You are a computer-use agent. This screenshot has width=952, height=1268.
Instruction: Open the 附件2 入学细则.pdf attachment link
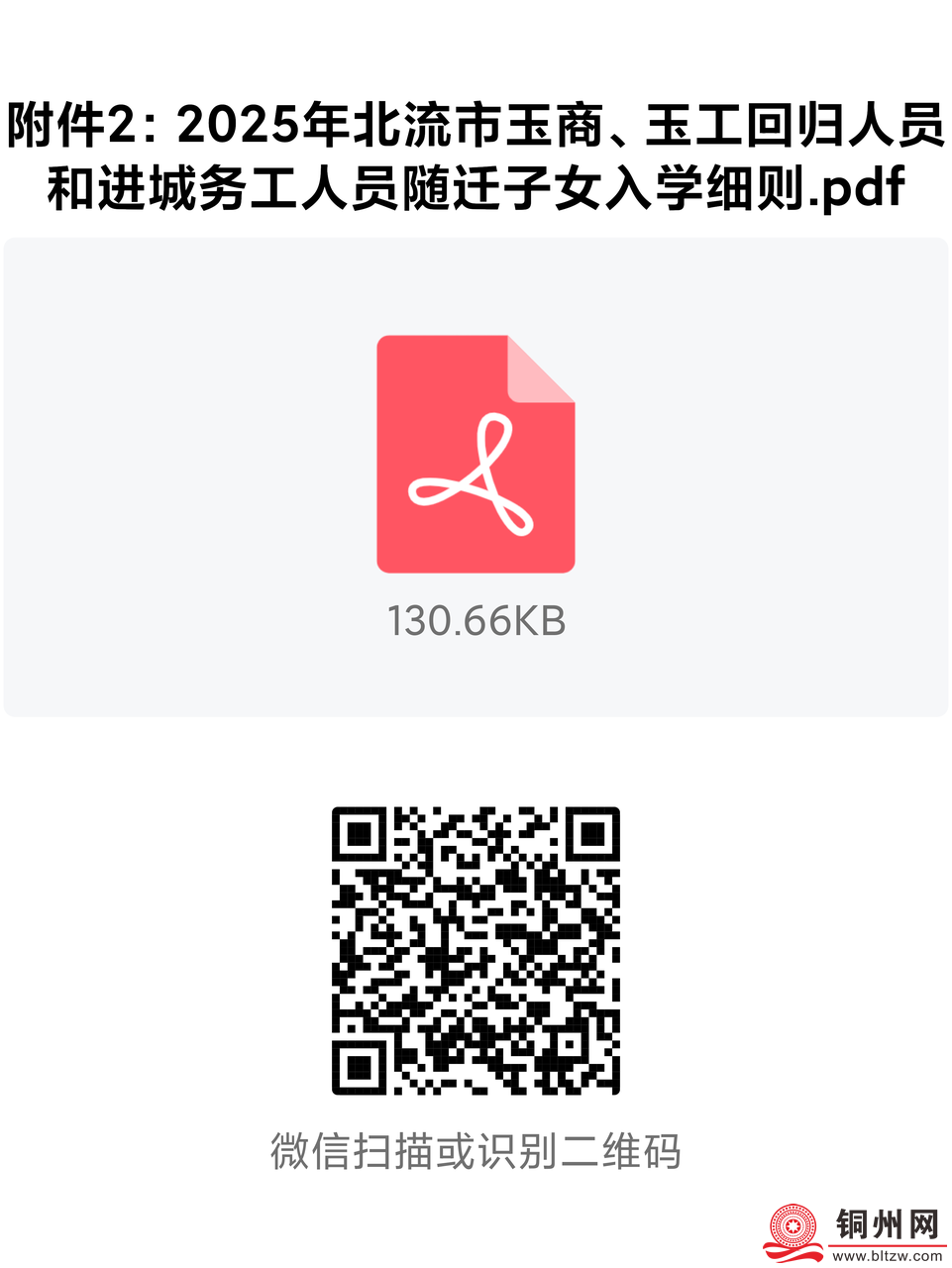[x=476, y=154]
